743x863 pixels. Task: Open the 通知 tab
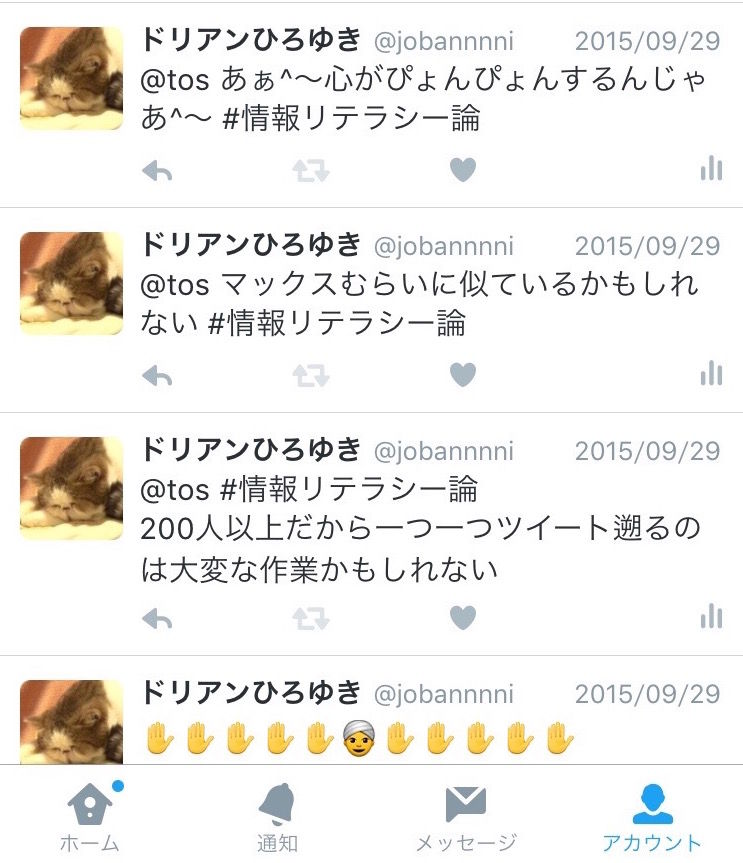[x=277, y=817]
